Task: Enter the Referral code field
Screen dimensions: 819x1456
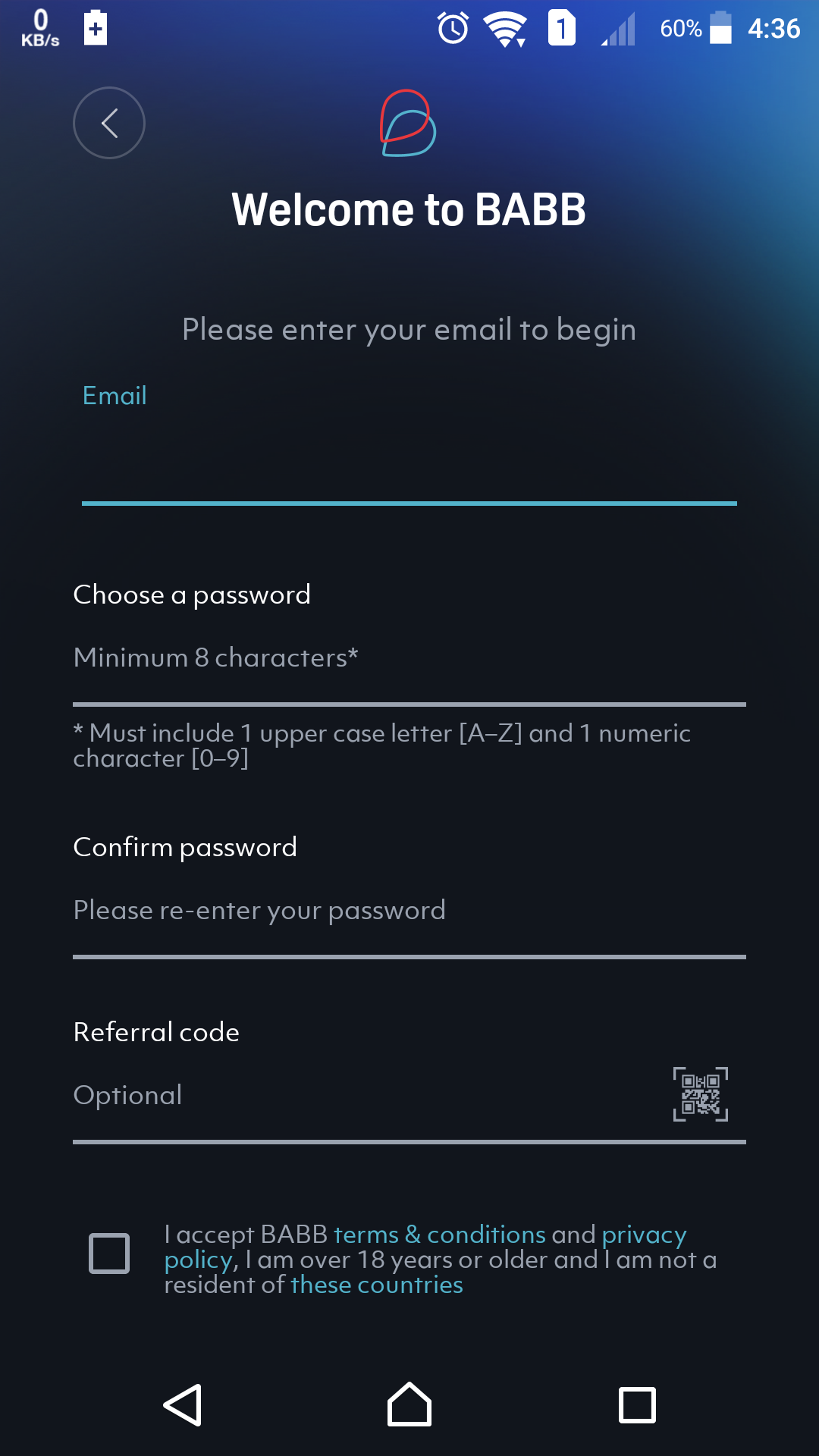Action: (x=364, y=1096)
